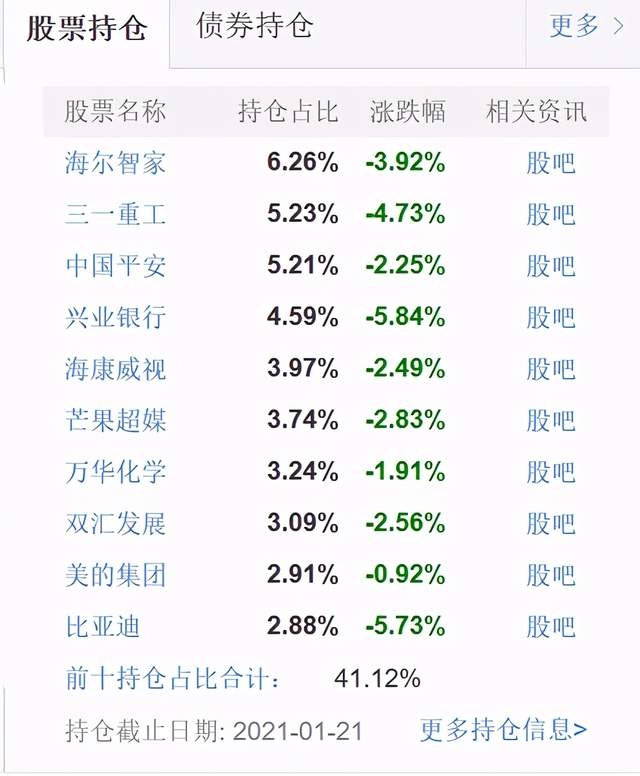Image resolution: width=640 pixels, height=776 pixels.
Task: Open 更多持仓信息 for more holdings
Action: [503, 730]
